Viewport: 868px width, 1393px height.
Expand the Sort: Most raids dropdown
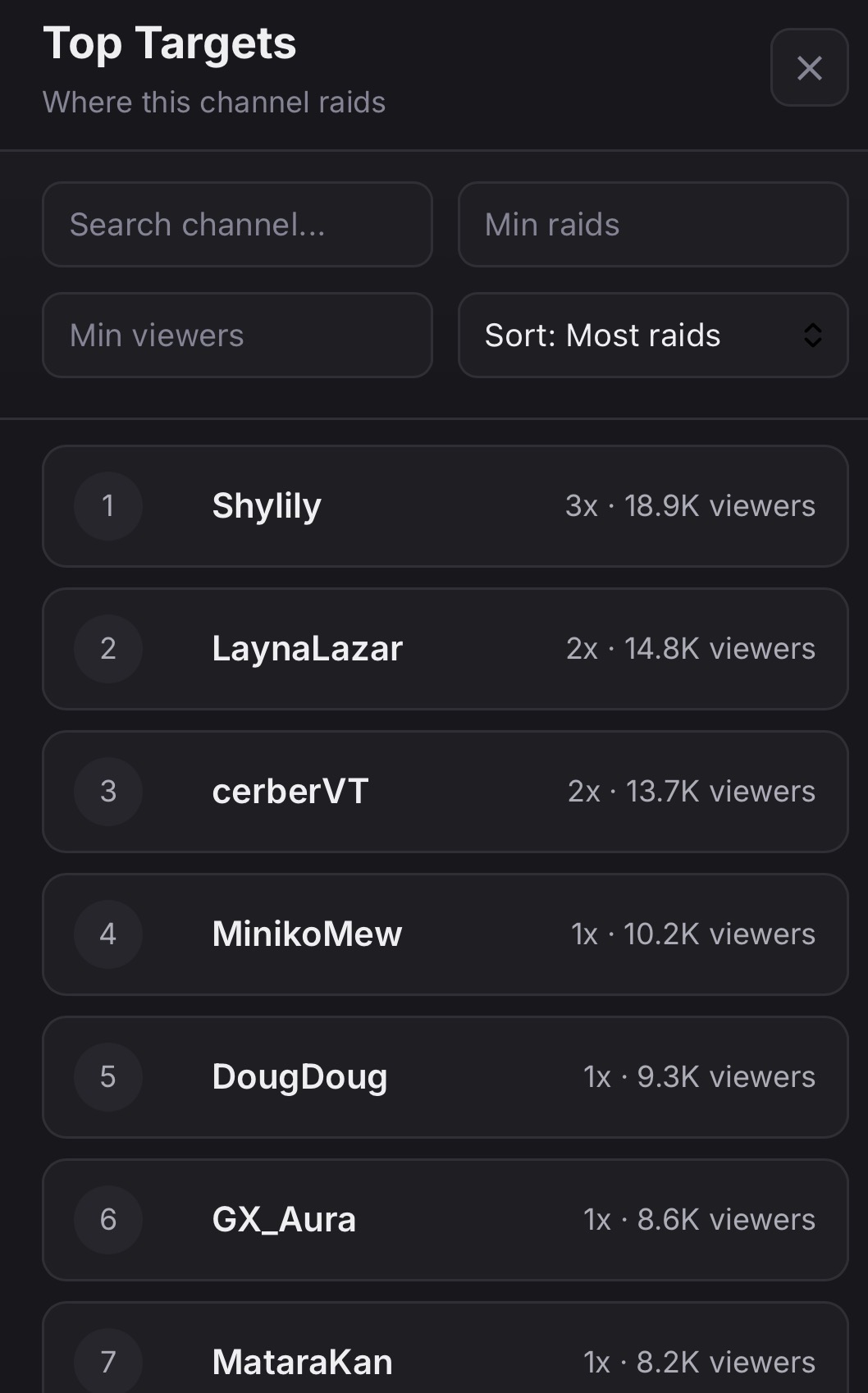(x=652, y=336)
